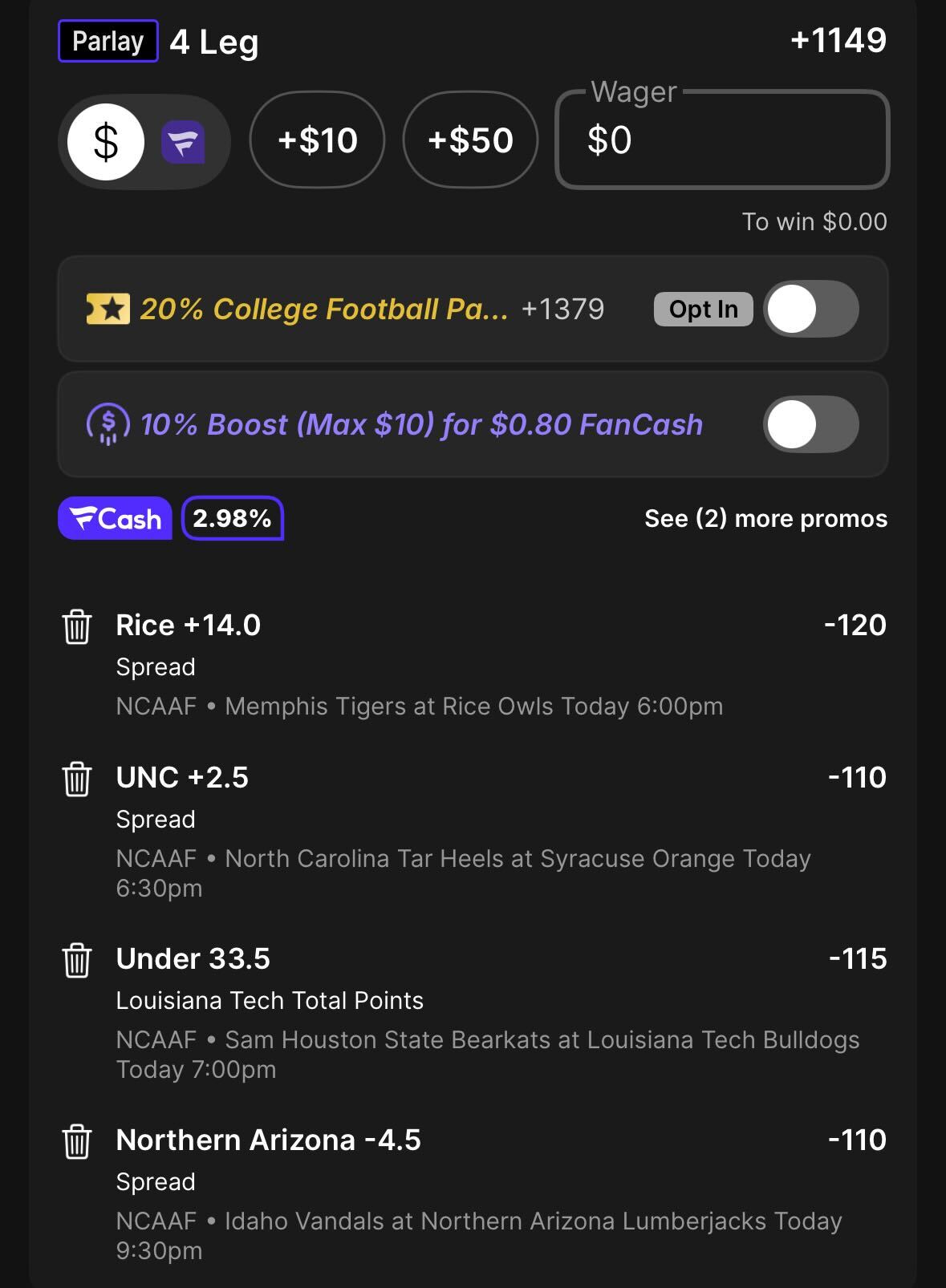Switch wager currency to FanCash

pyautogui.click(x=185, y=141)
